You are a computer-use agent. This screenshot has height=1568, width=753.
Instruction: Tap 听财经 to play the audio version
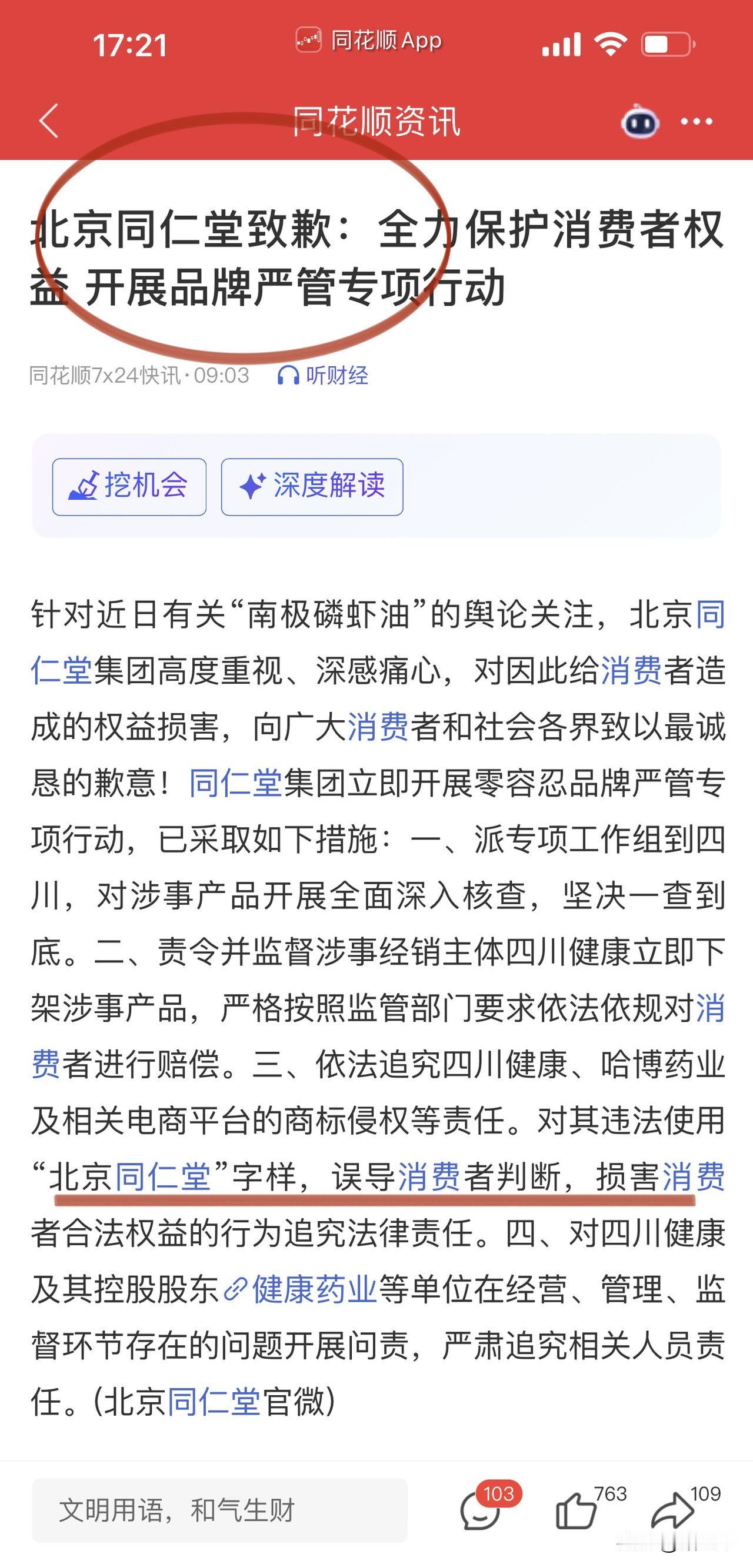pos(335,377)
